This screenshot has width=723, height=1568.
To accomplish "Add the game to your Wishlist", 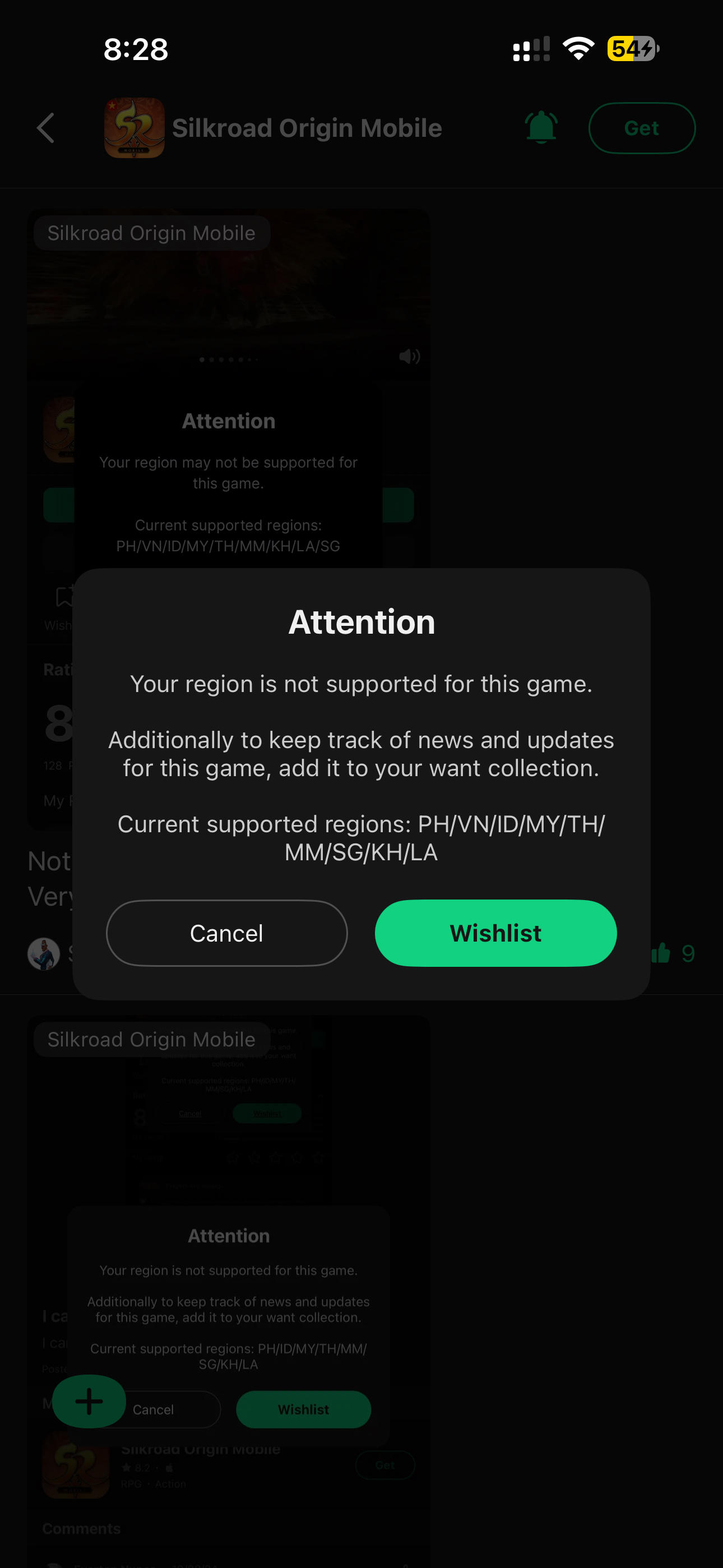I will 495,933.
